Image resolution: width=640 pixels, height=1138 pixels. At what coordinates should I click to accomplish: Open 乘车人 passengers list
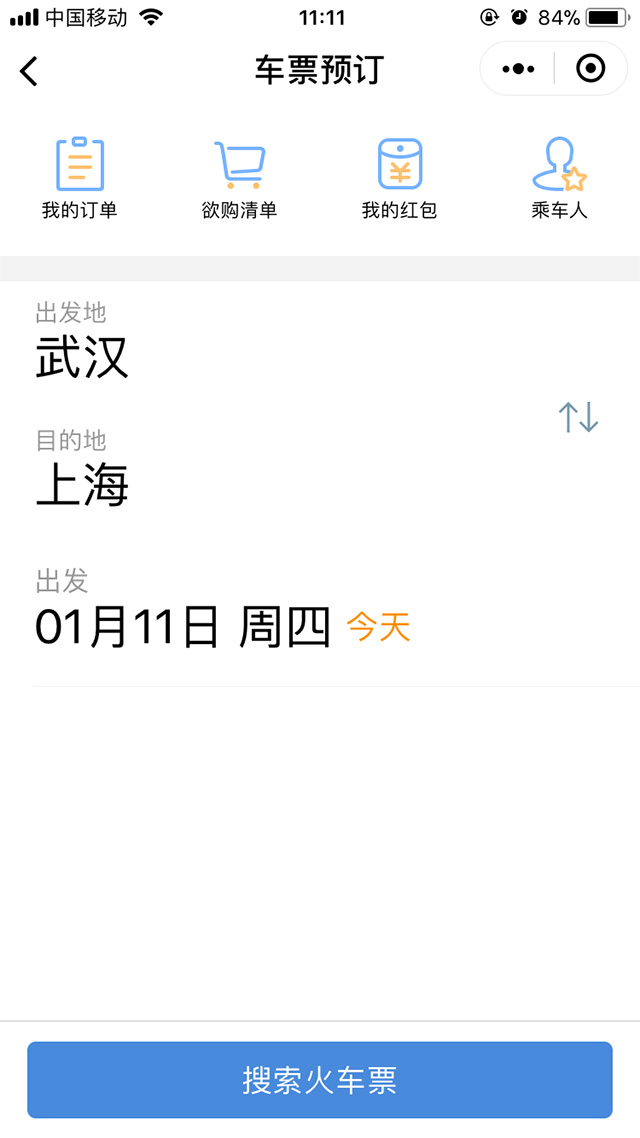pos(559,178)
